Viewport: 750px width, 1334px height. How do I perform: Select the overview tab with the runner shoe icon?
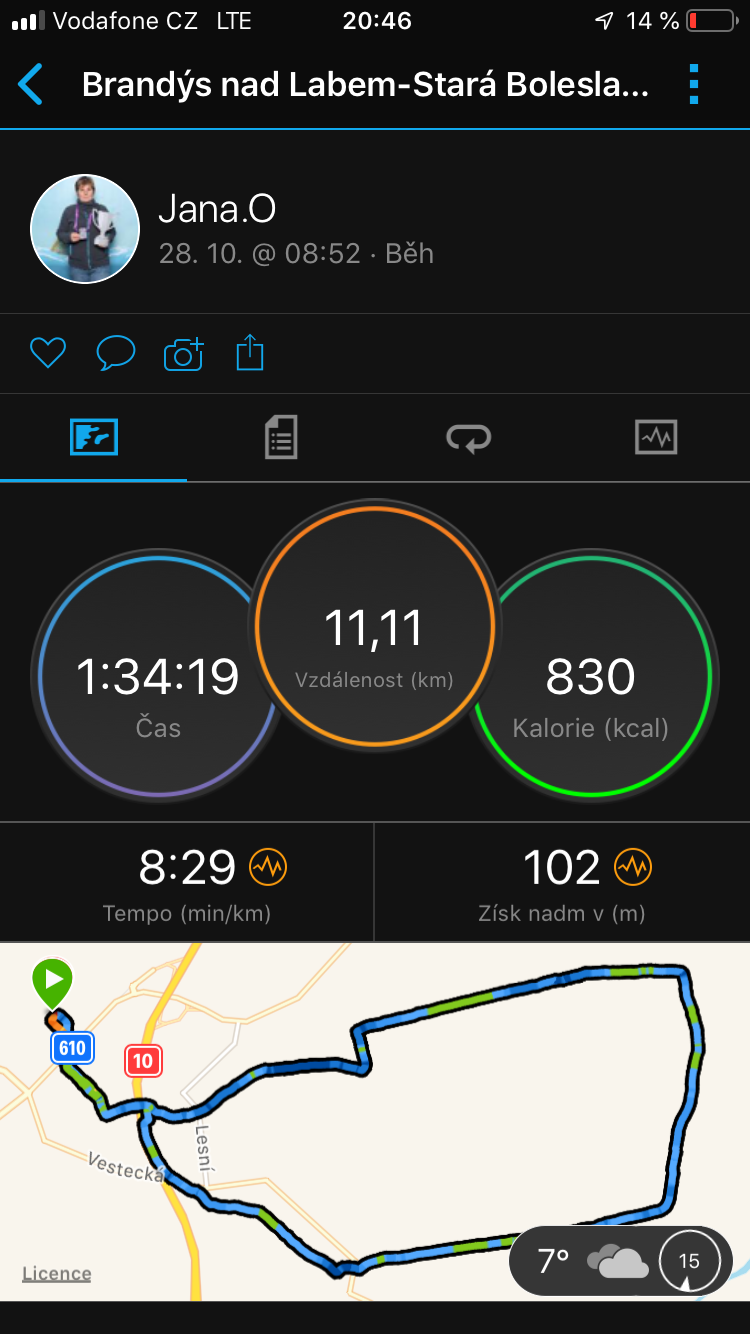tap(94, 437)
